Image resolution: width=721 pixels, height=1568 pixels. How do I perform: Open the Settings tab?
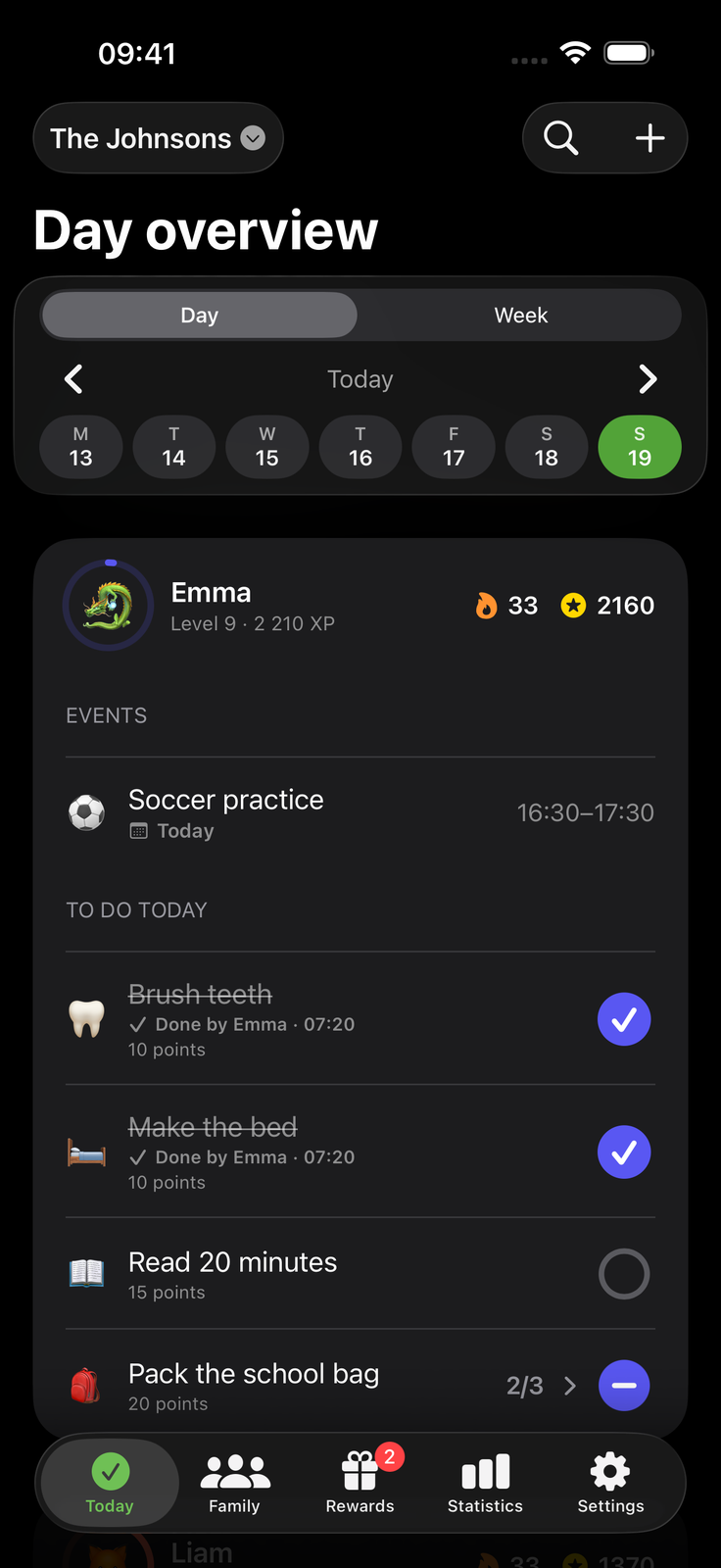pyautogui.click(x=610, y=1484)
